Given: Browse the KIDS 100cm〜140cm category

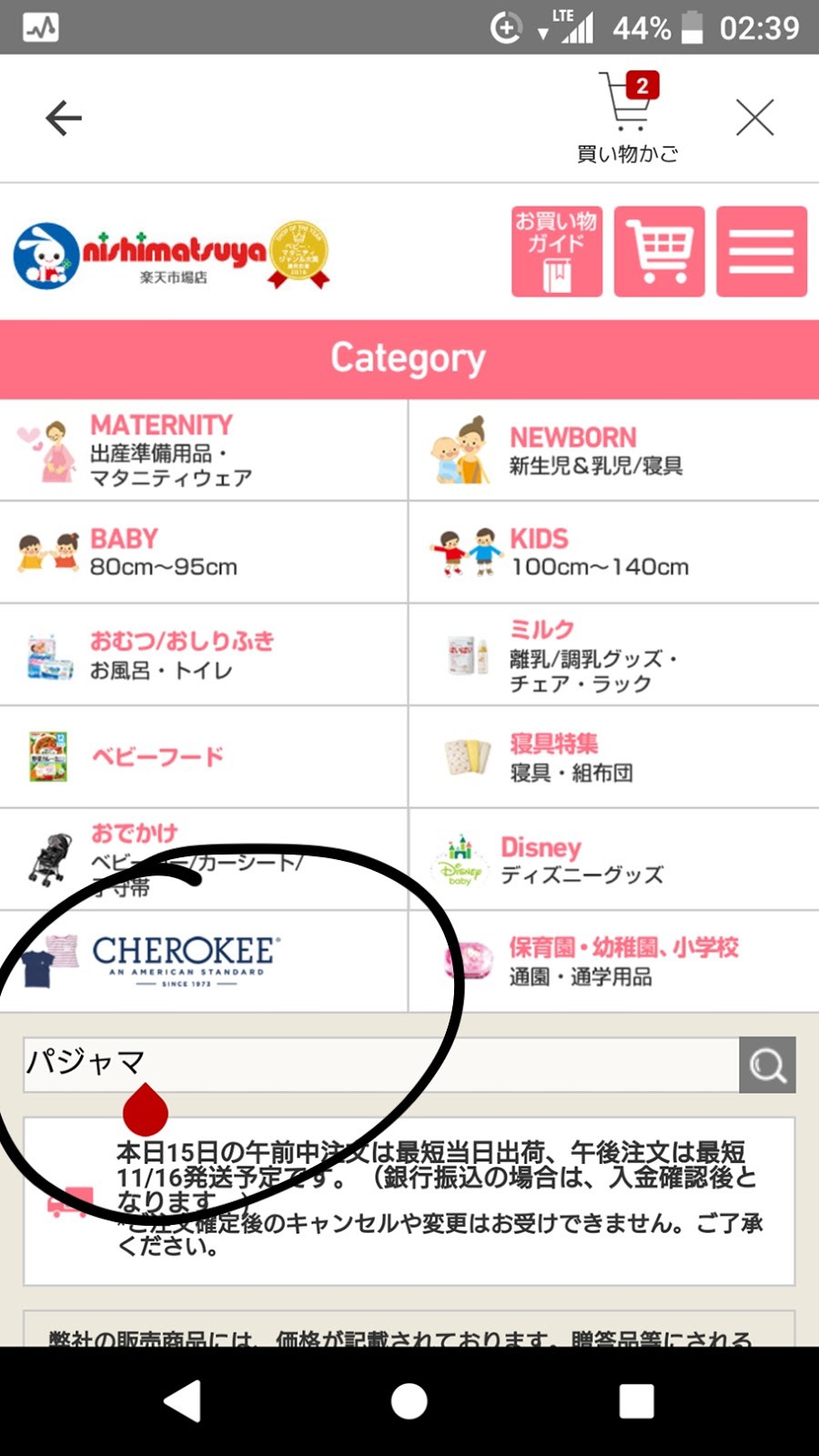Looking at the screenshot, I should pyautogui.click(x=613, y=552).
